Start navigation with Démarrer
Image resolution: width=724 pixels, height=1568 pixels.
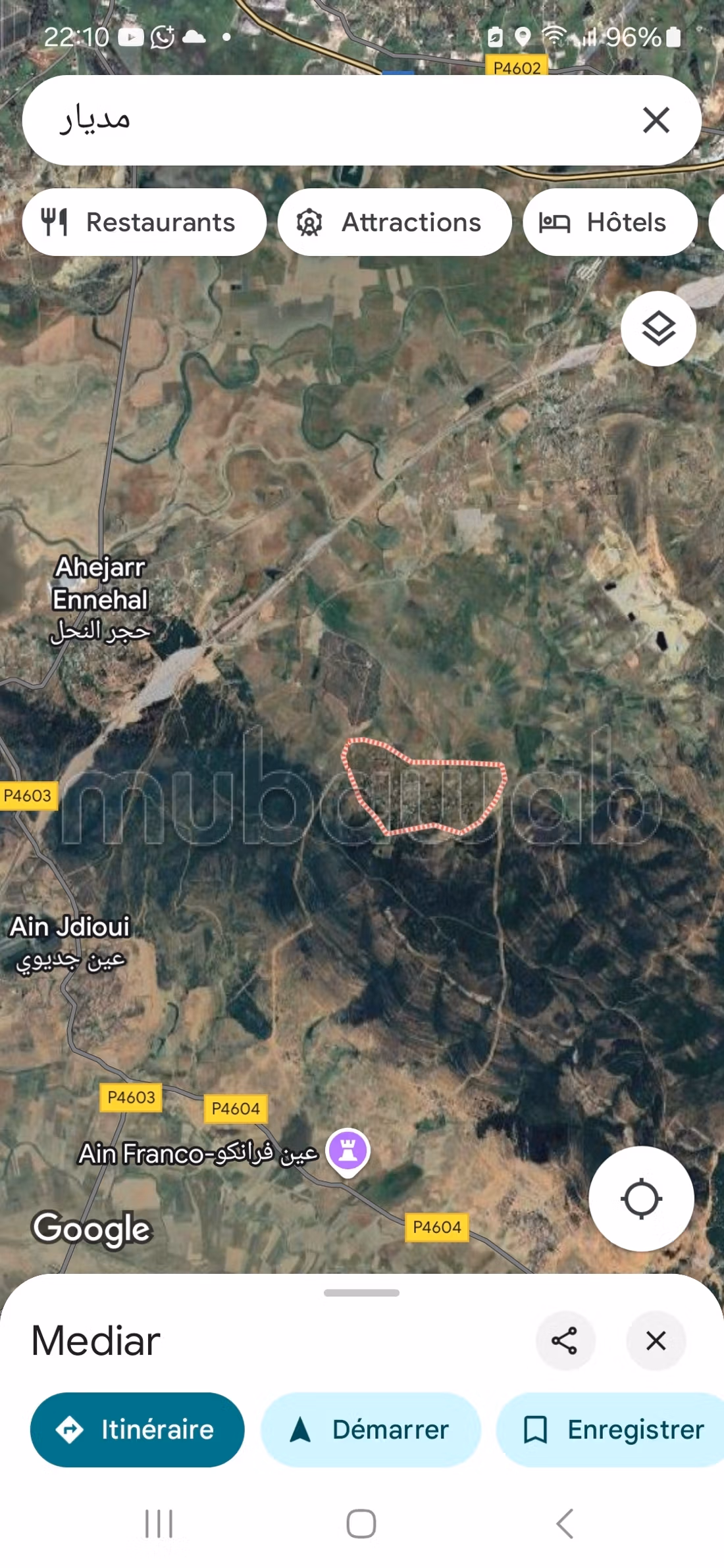point(371,1429)
